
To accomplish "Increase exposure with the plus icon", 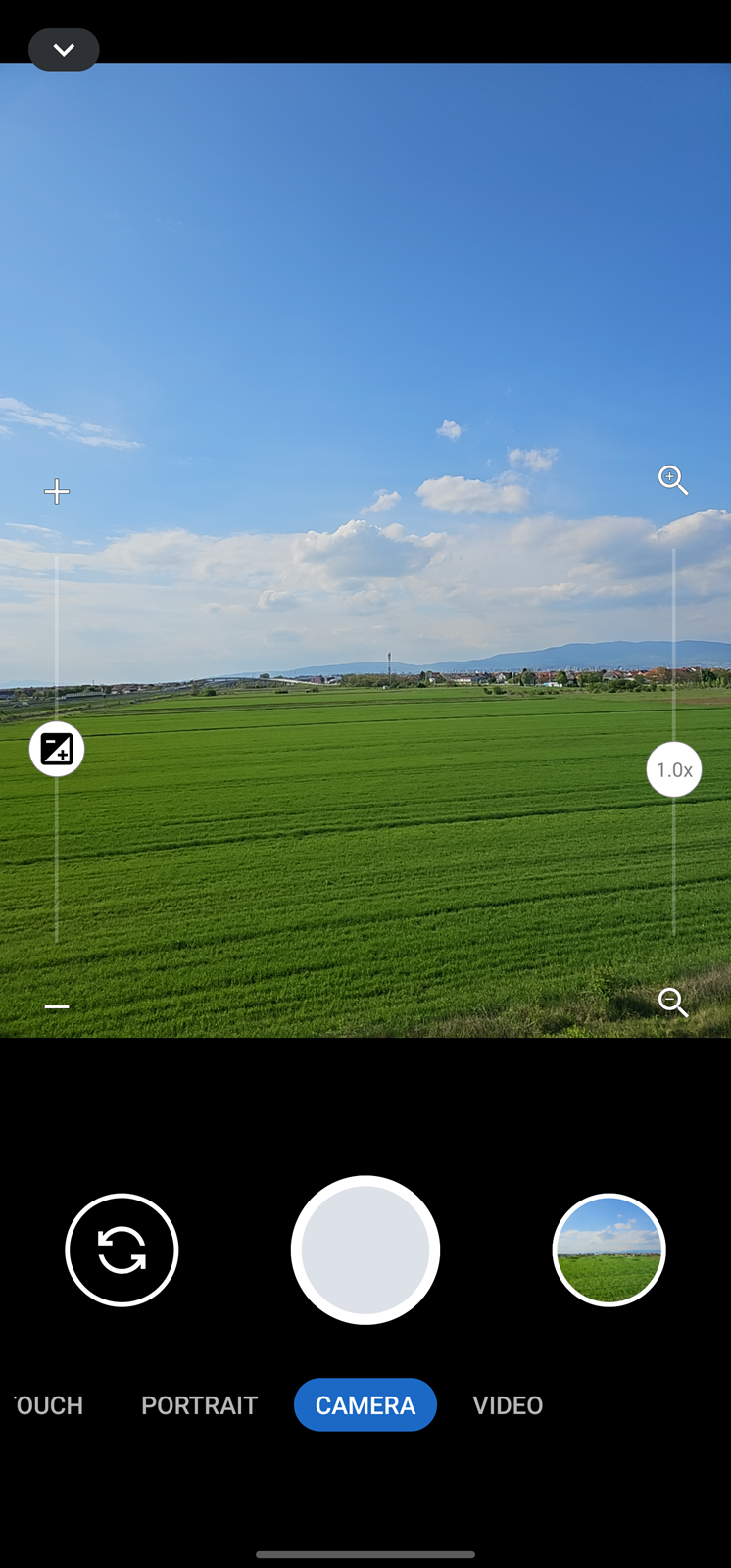I will [57, 491].
